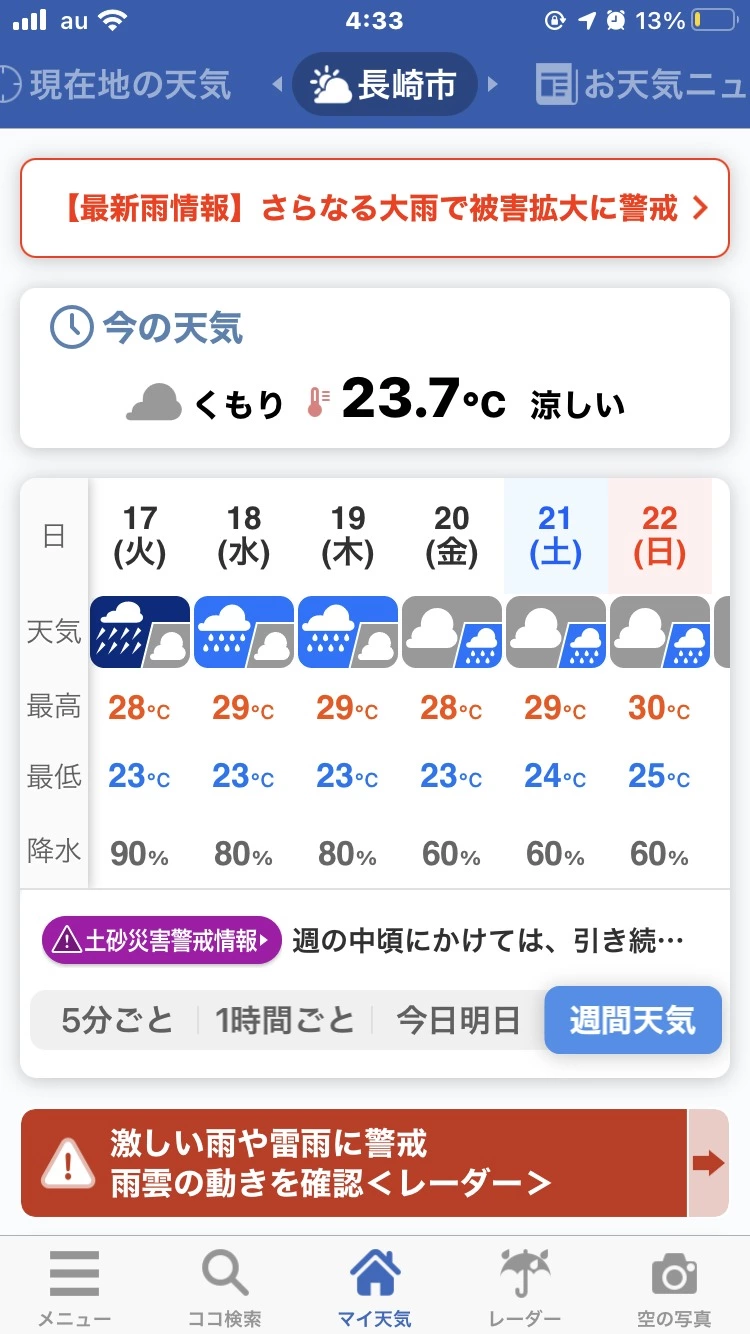Switch forecast view to 1時間ごと
The height and width of the screenshot is (1334, 750).
[286, 1020]
